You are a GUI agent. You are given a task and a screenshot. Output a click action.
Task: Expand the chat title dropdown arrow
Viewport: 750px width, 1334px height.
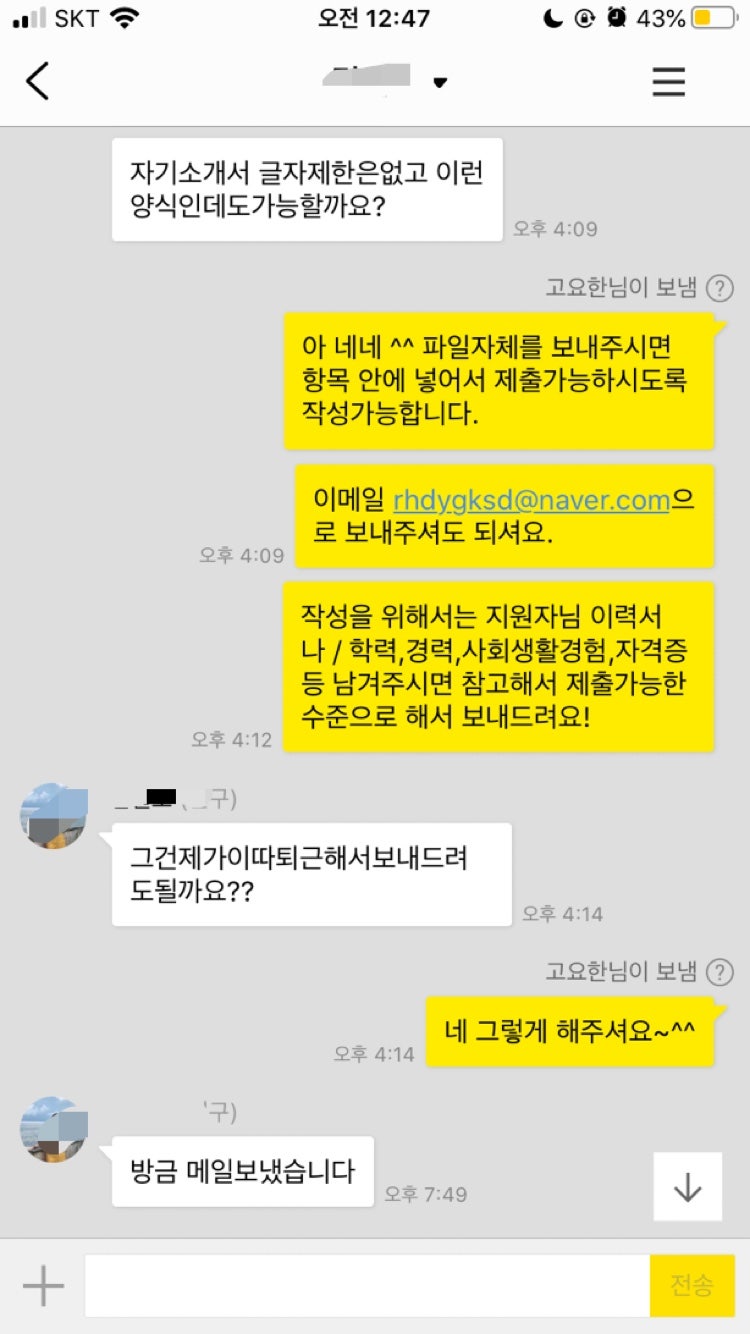[440, 83]
